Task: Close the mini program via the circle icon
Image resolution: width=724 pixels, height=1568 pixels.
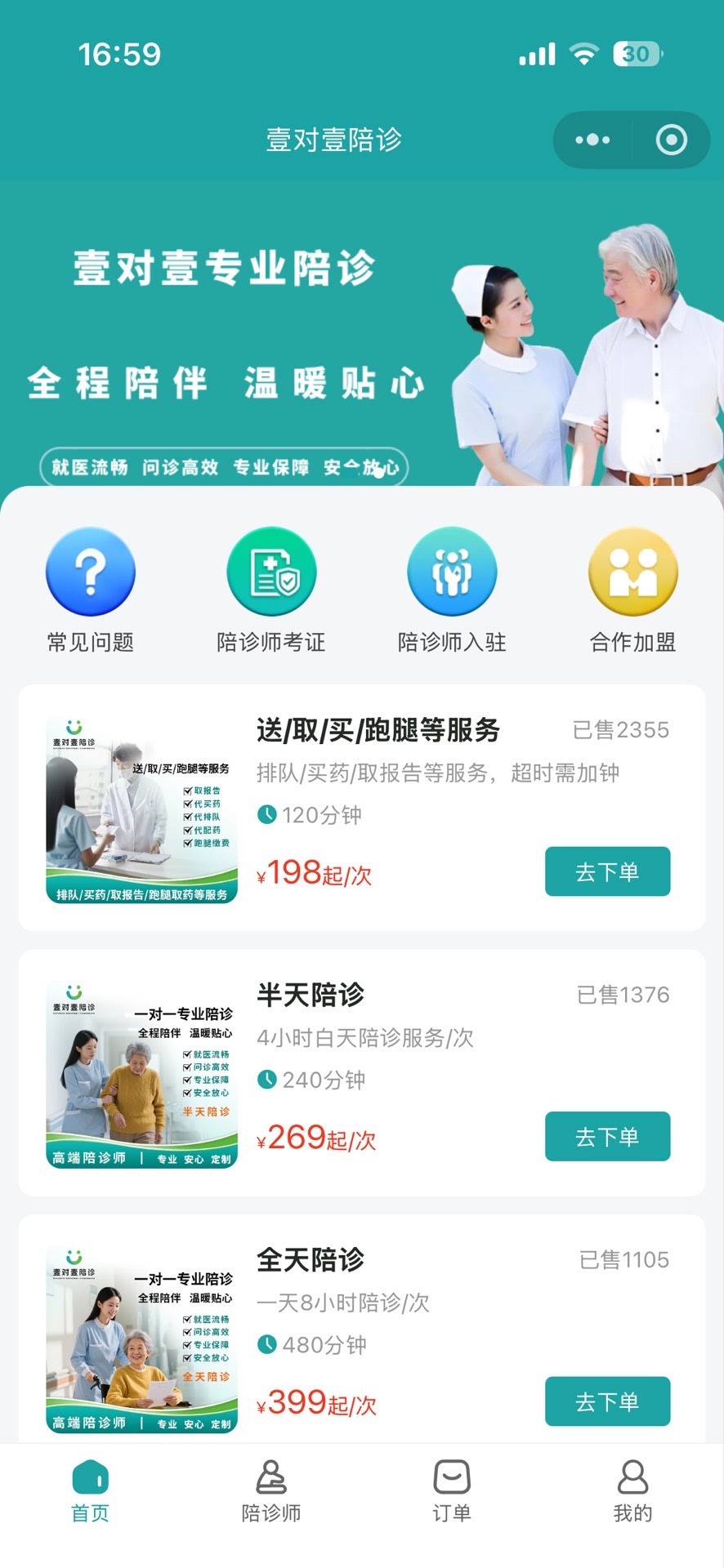Action: [672, 140]
